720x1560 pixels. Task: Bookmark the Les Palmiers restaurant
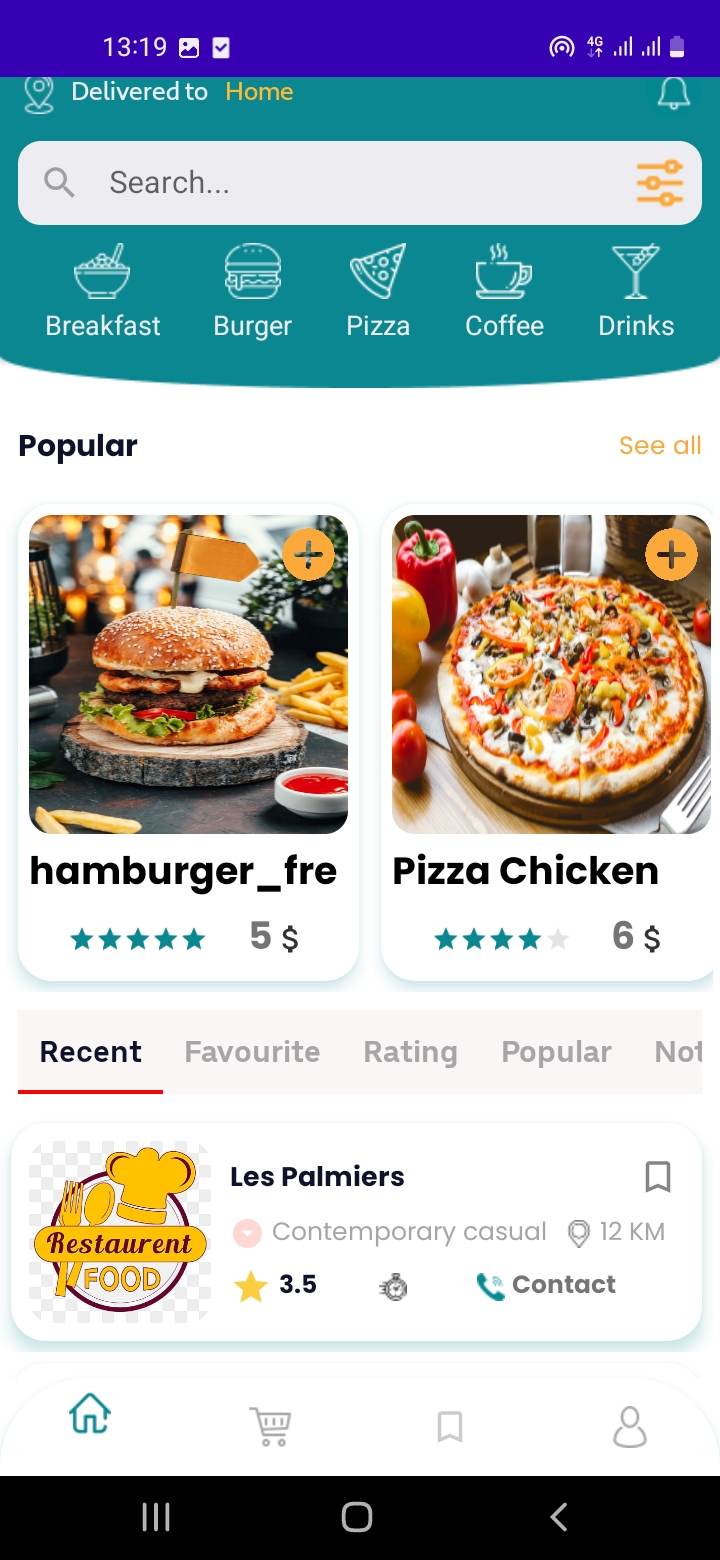coord(657,1177)
